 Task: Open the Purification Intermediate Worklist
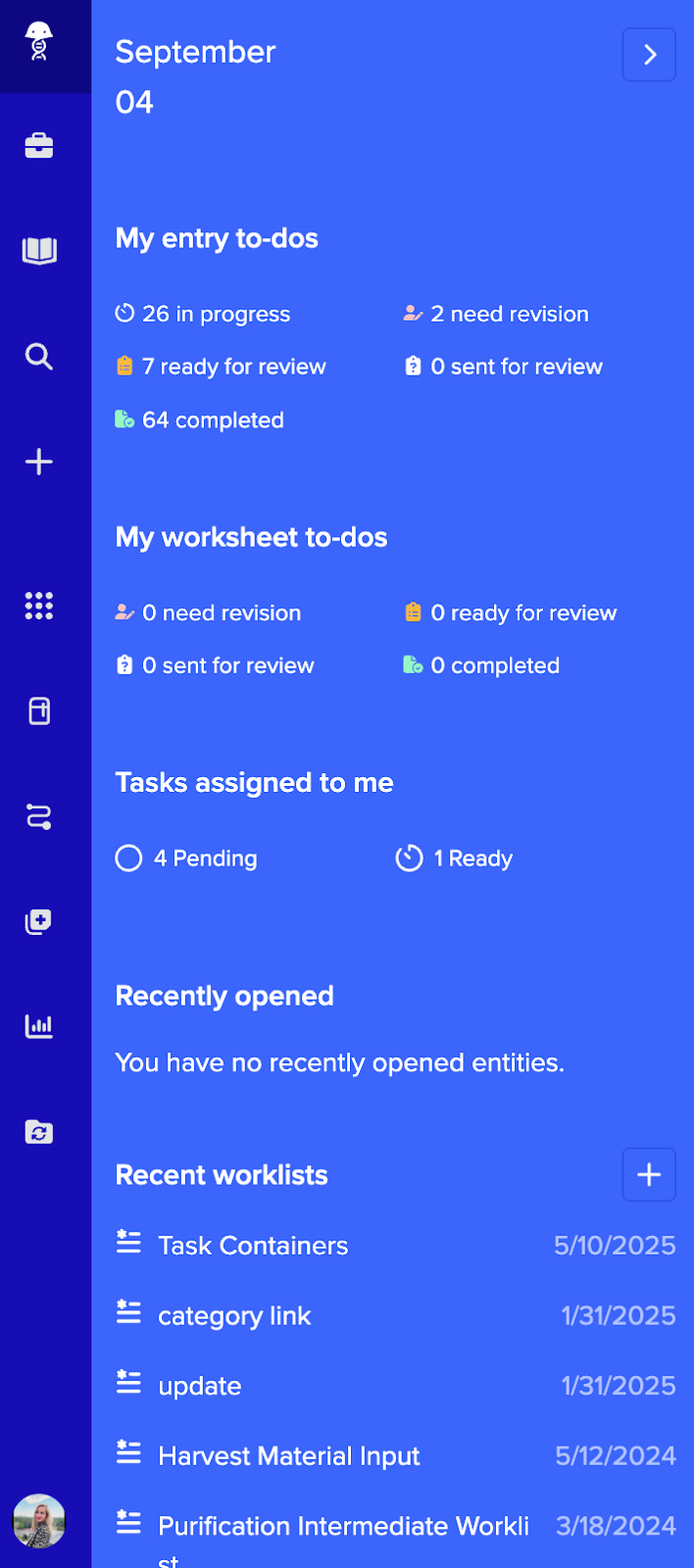[343, 1527]
